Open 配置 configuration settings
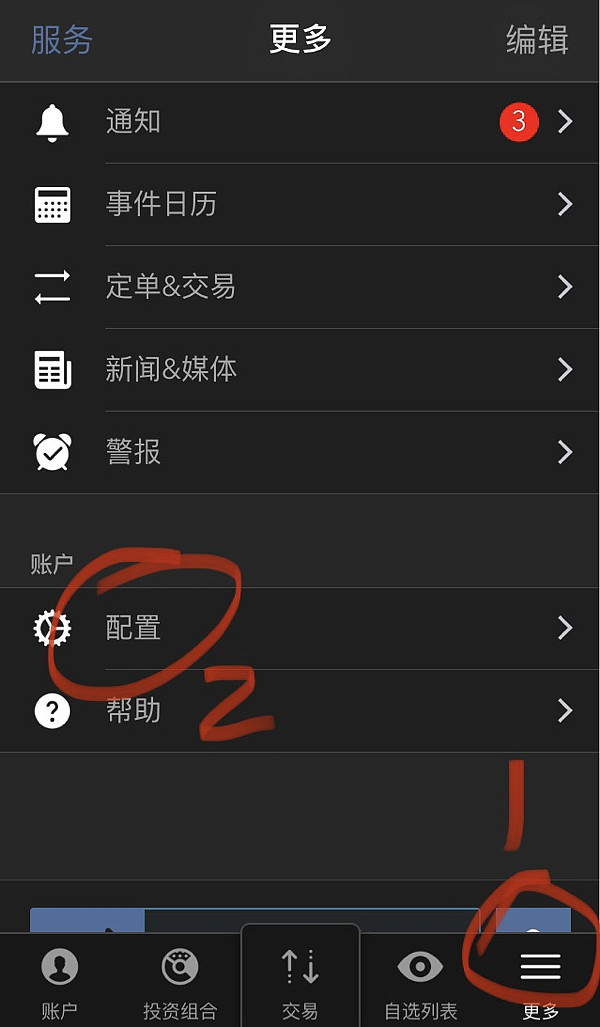Viewport: 600px width, 1027px height. click(300, 628)
